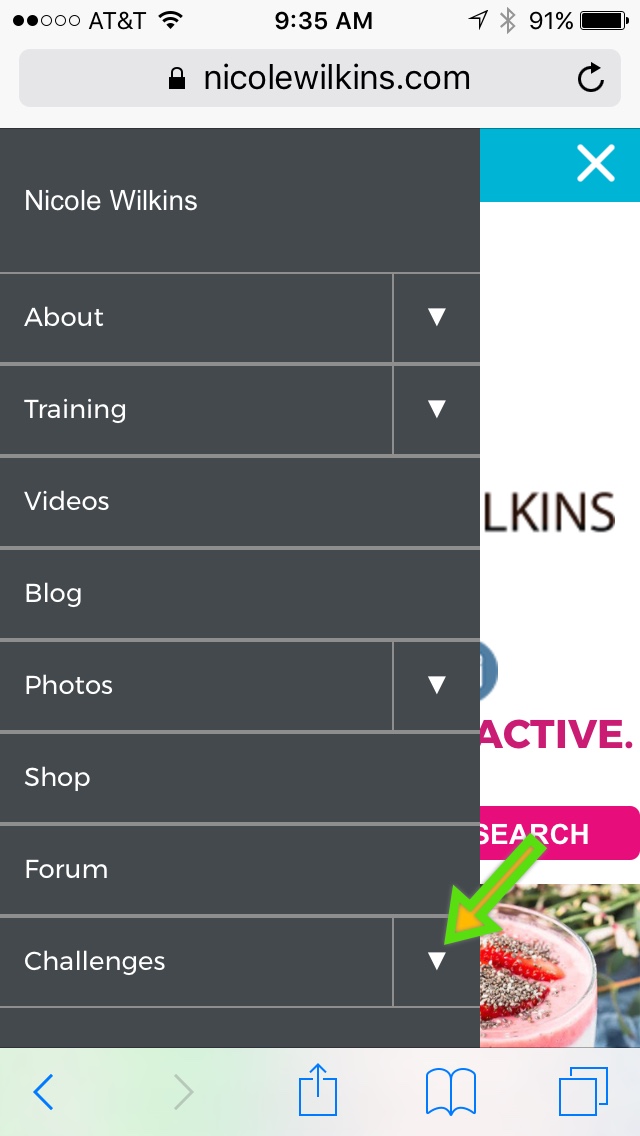640x1136 pixels.
Task: Open the Challenges menu item
Action: click(x=196, y=961)
